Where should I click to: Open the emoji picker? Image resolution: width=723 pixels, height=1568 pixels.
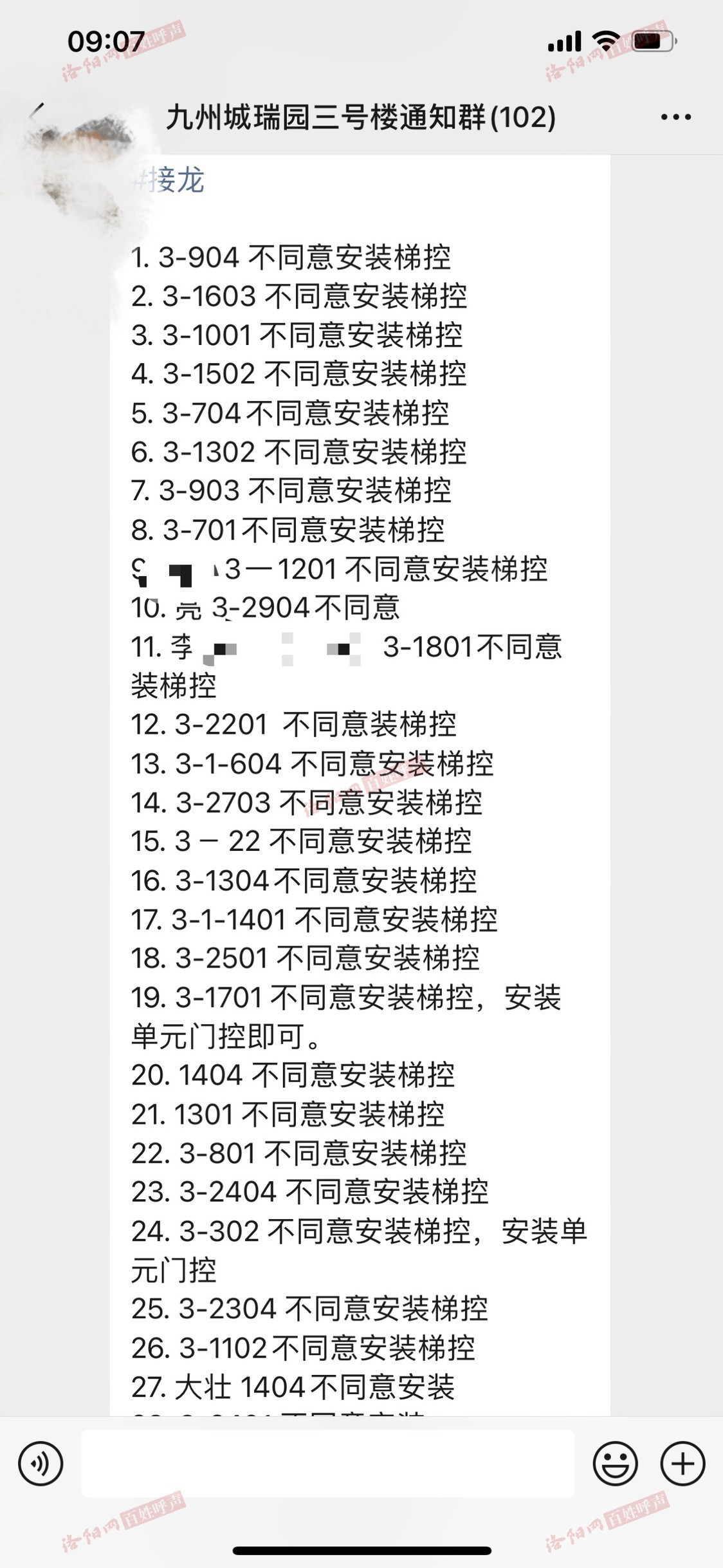pyautogui.click(x=615, y=1463)
